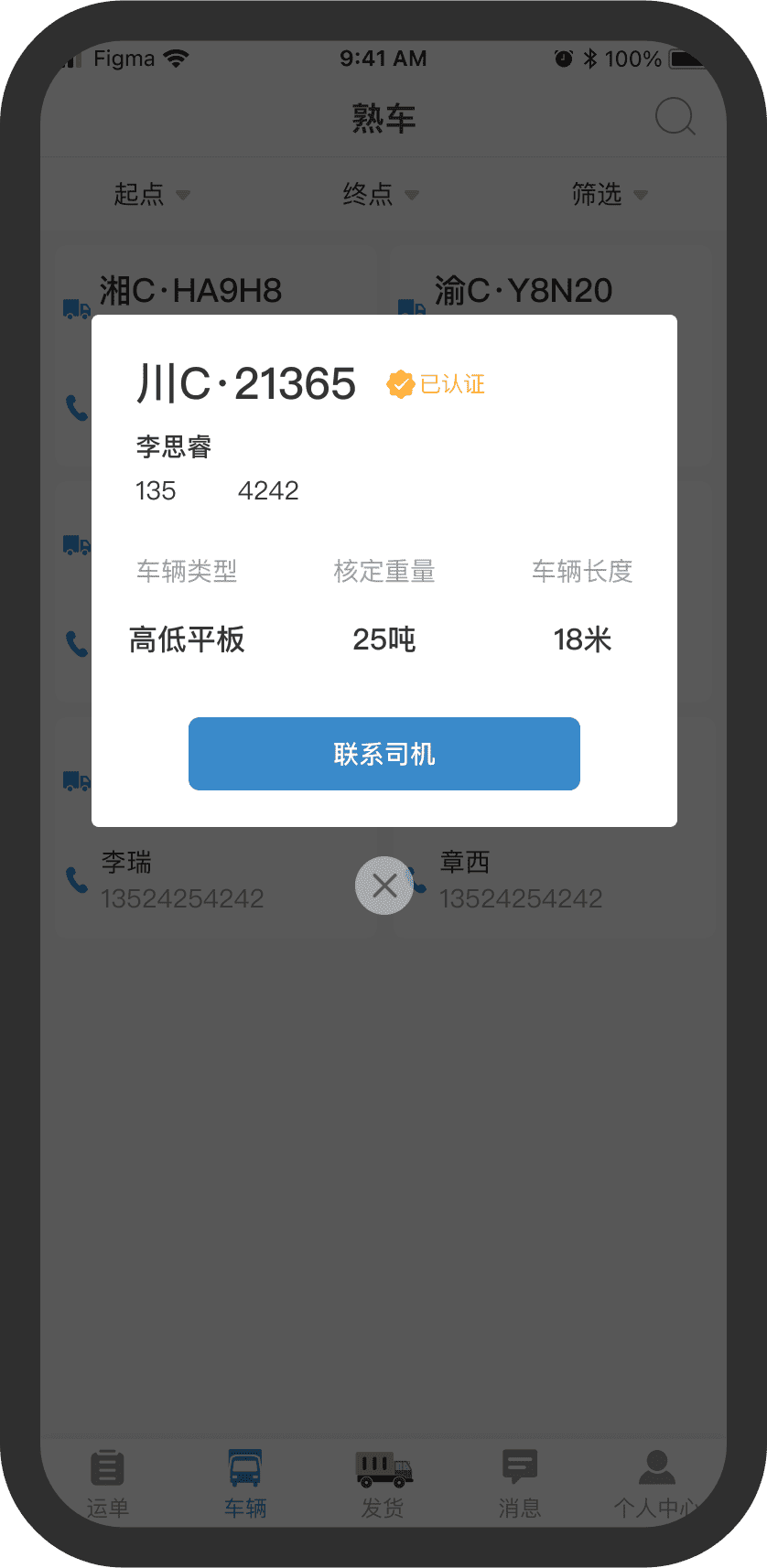Image resolution: width=767 pixels, height=1568 pixels.
Task: Tap the 联系司机 contact driver button
Action: pos(383,754)
